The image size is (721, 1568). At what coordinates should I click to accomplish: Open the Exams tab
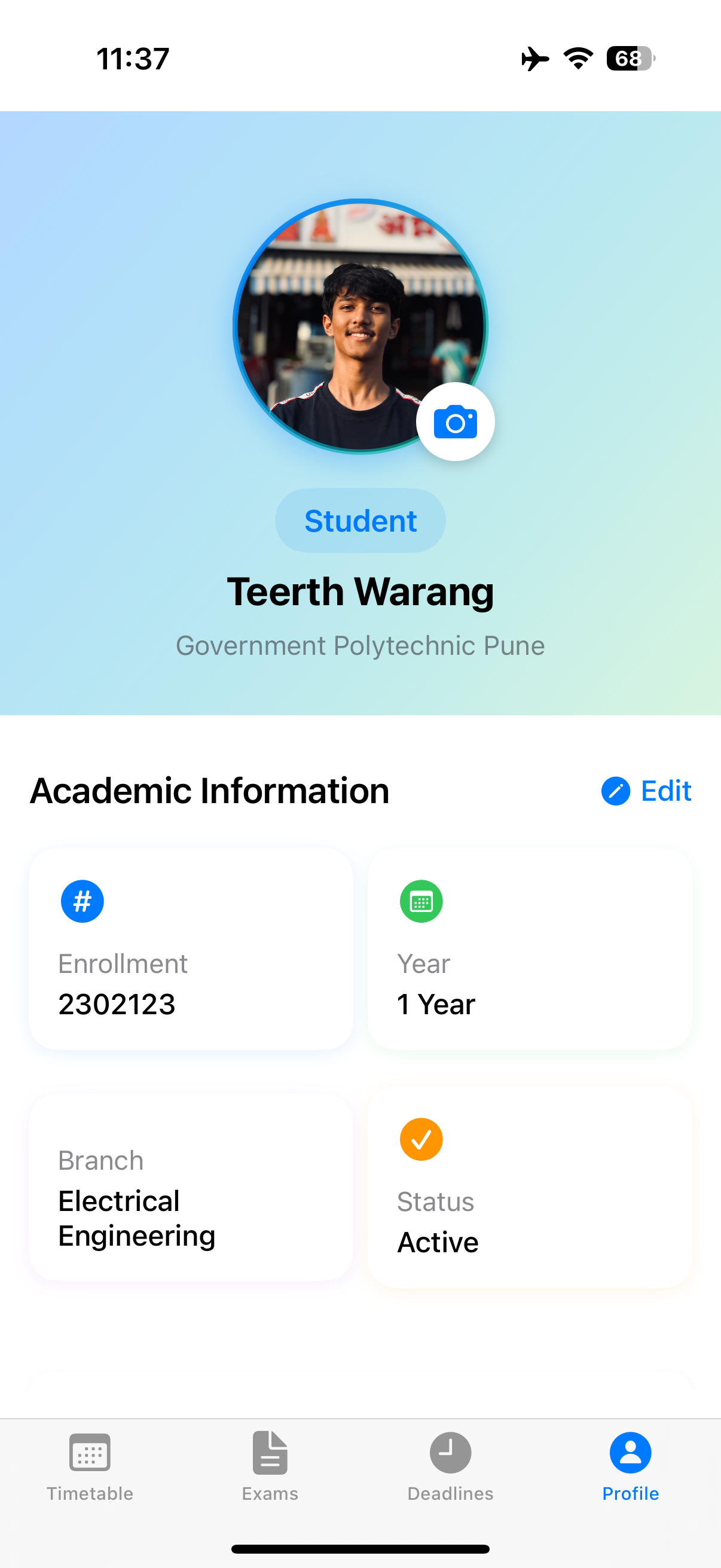click(x=270, y=1466)
